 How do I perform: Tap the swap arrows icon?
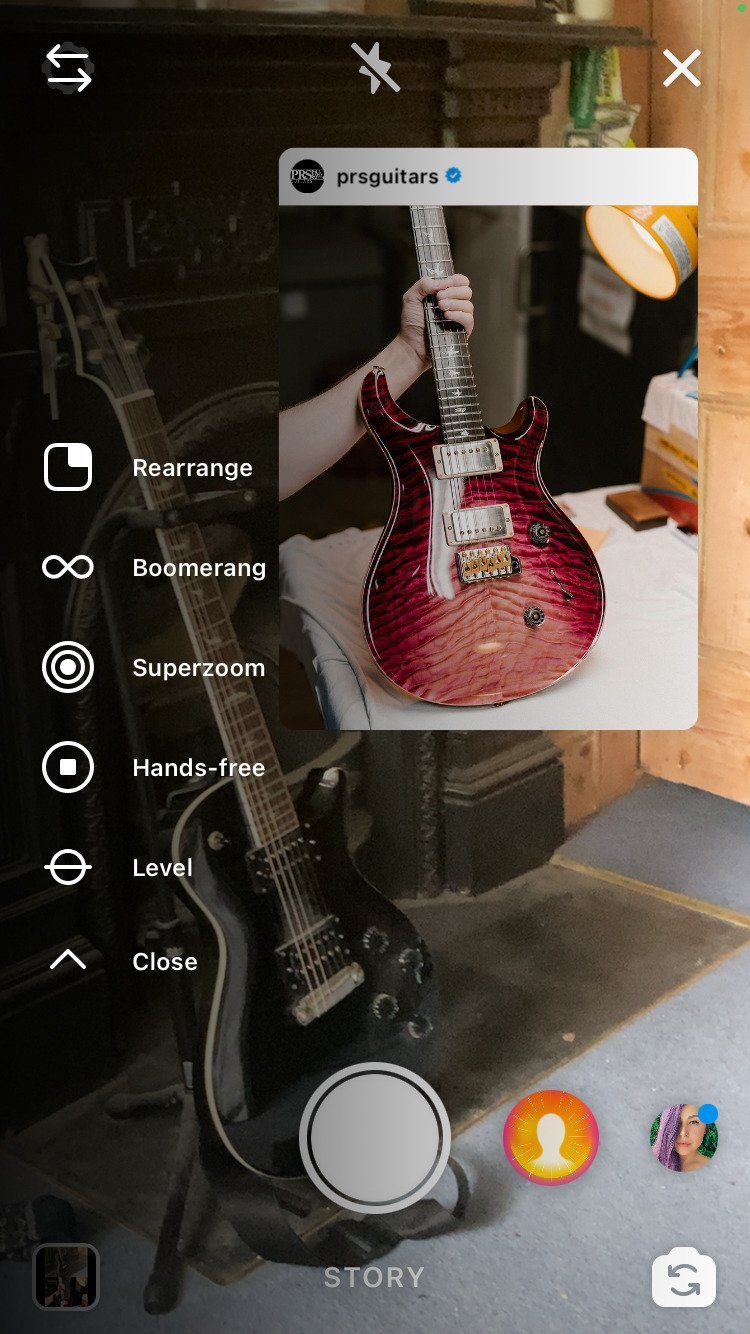pos(69,68)
